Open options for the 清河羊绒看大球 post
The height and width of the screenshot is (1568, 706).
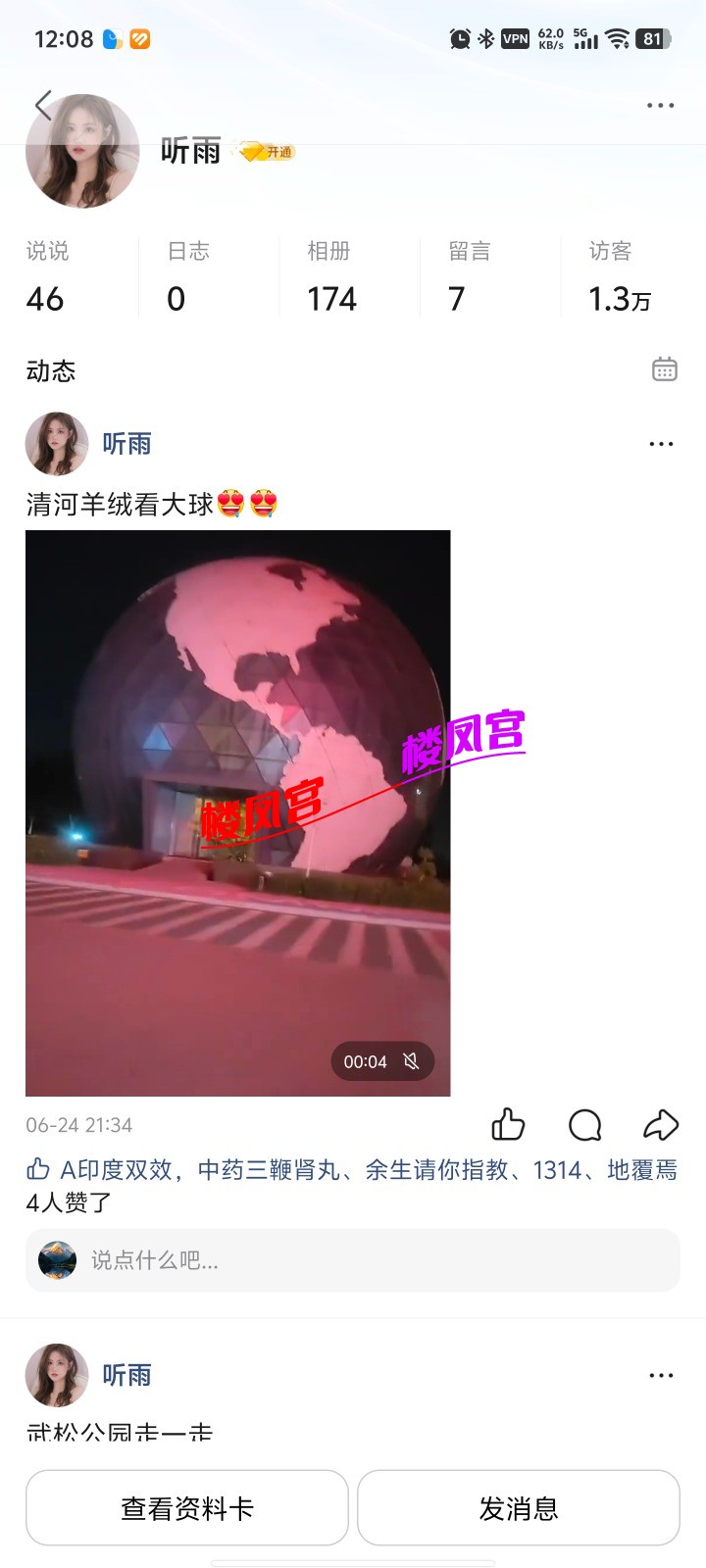click(661, 444)
